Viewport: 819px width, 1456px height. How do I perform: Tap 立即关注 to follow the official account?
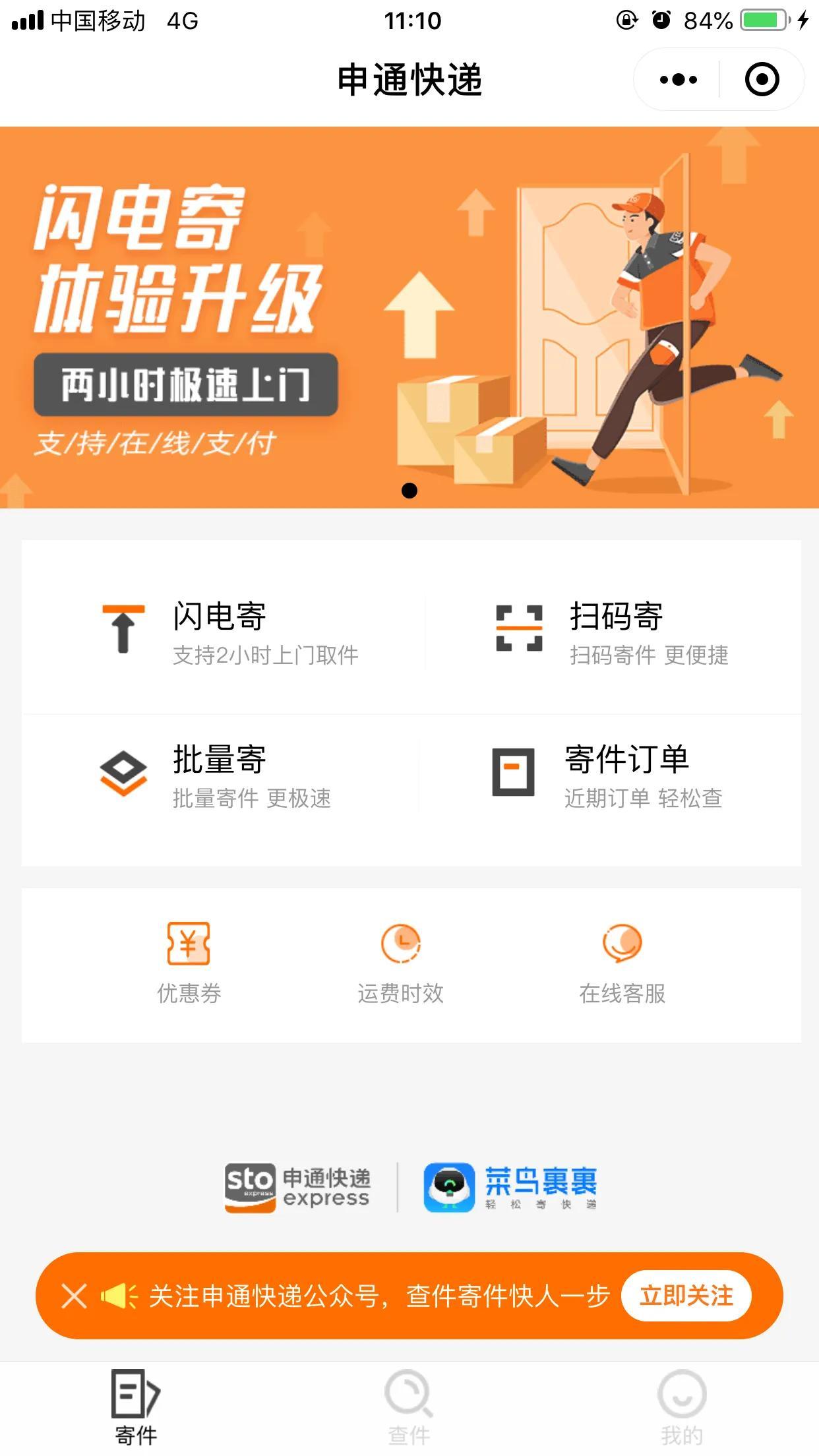point(686,1296)
